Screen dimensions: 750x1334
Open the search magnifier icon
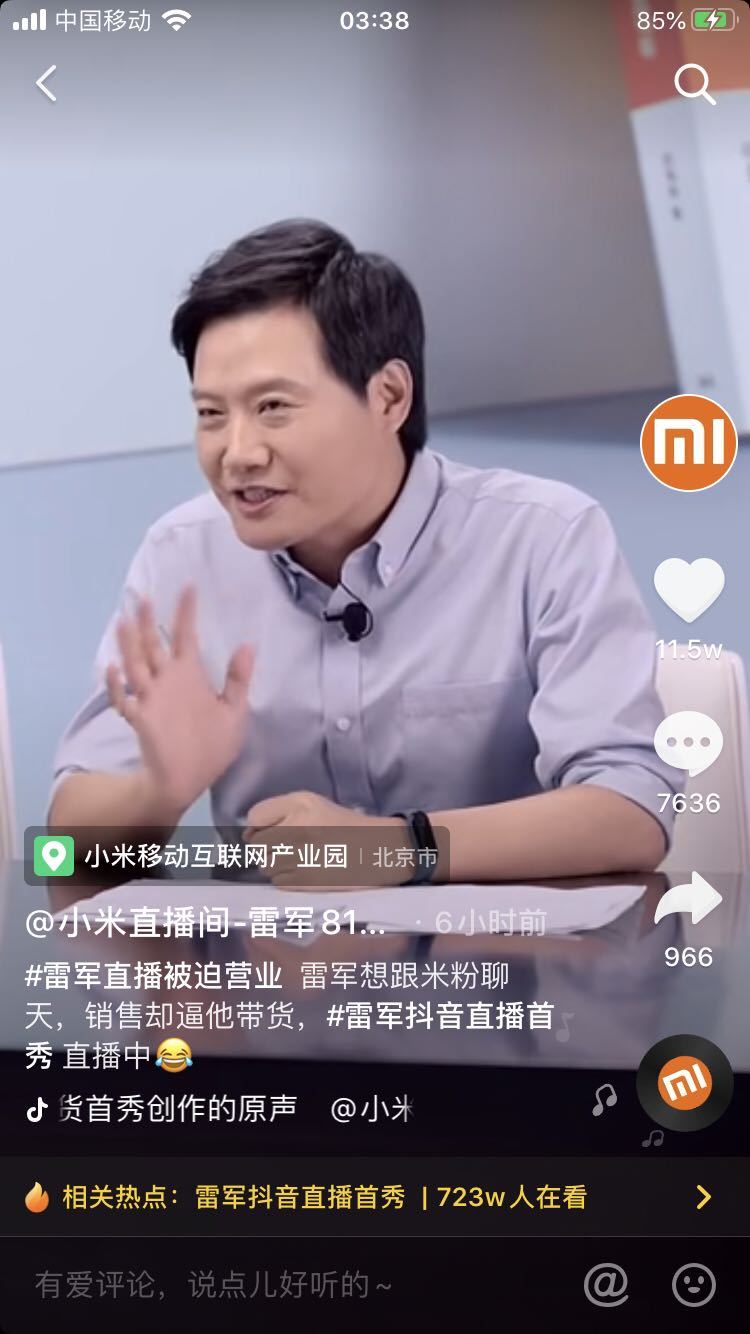tap(694, 85)
